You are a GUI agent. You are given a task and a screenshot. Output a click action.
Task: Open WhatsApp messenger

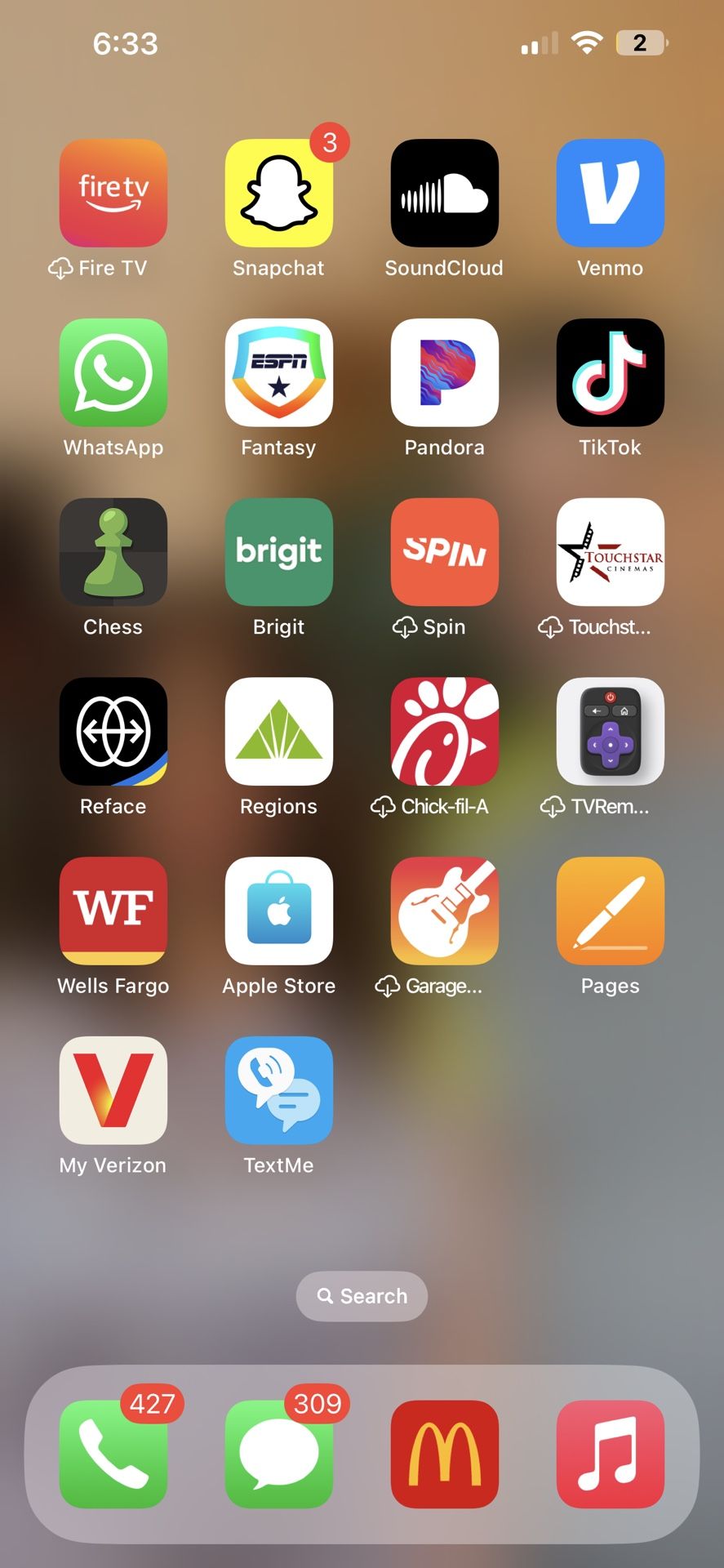coord(113,373)
